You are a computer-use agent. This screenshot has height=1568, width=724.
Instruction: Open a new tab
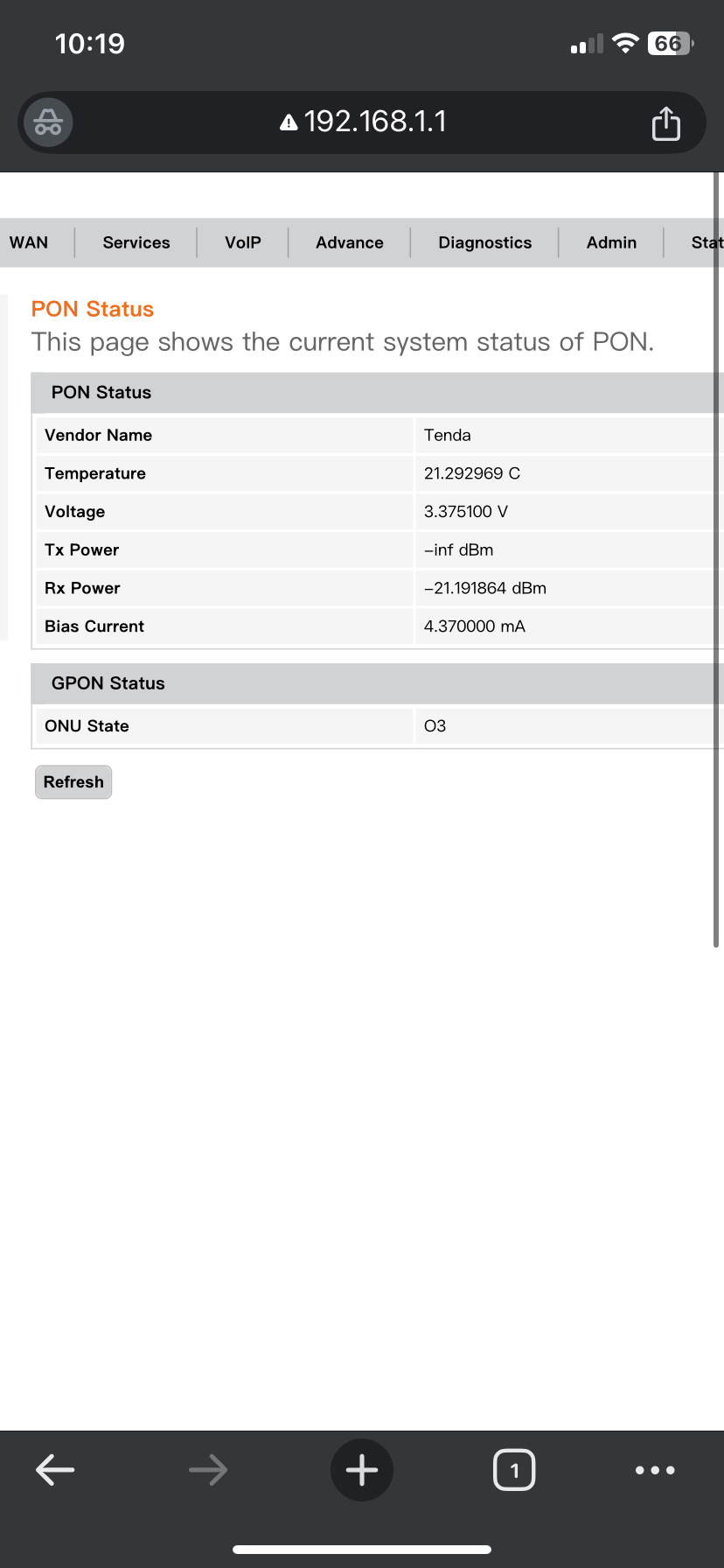pyautogui.click(x=362, y=1470)
